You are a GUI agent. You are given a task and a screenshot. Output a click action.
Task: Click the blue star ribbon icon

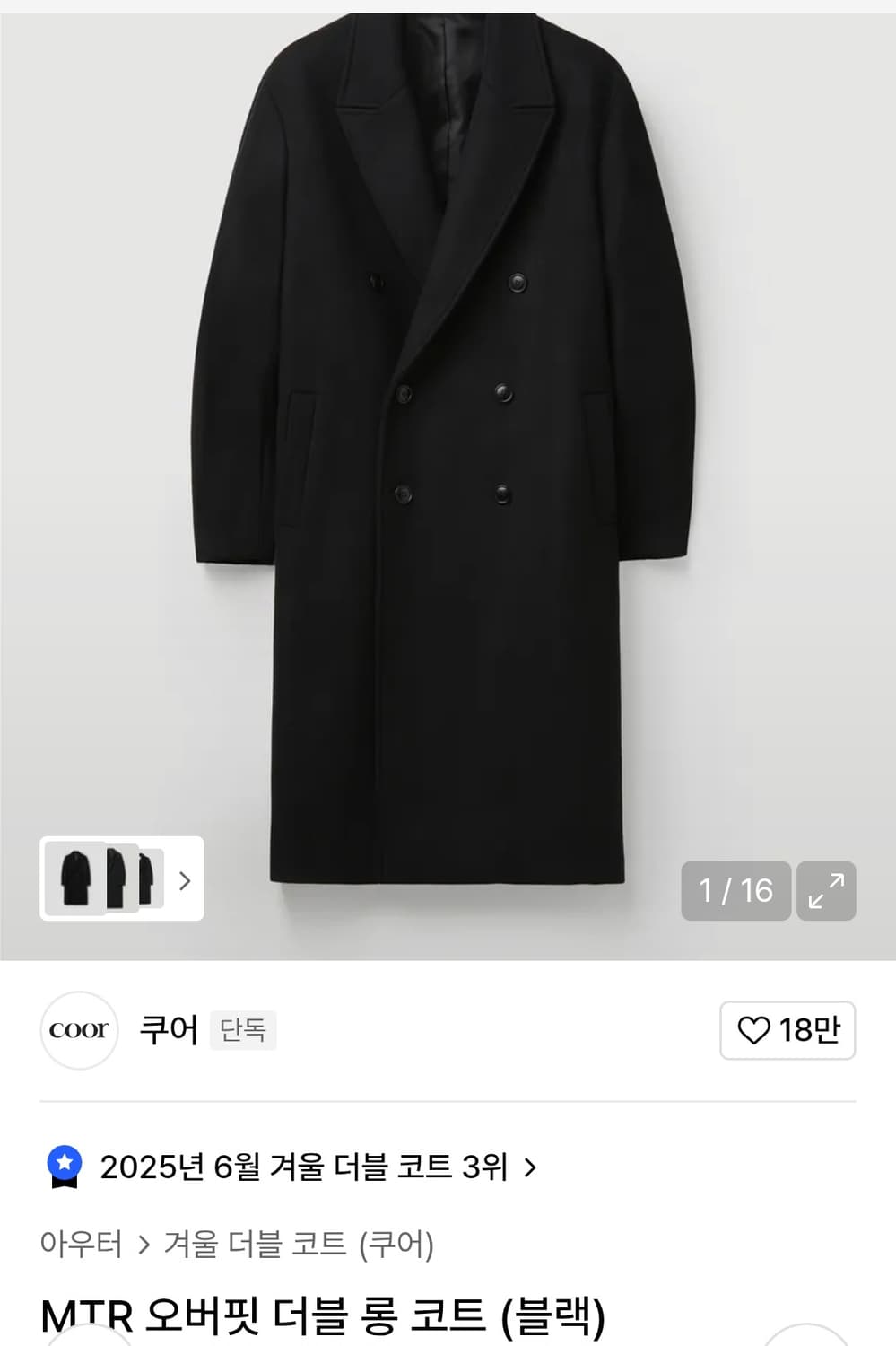click(64, 1162)
